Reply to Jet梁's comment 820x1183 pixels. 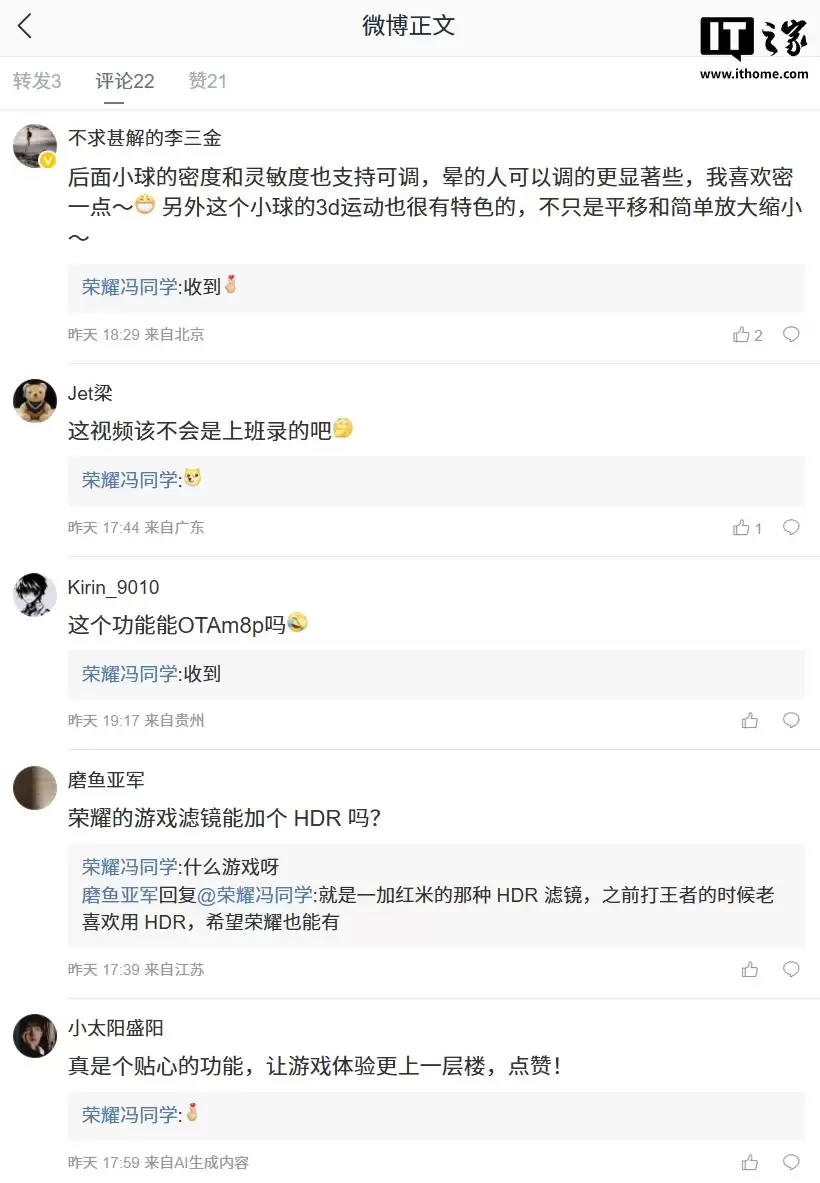(x=791, y=527)
